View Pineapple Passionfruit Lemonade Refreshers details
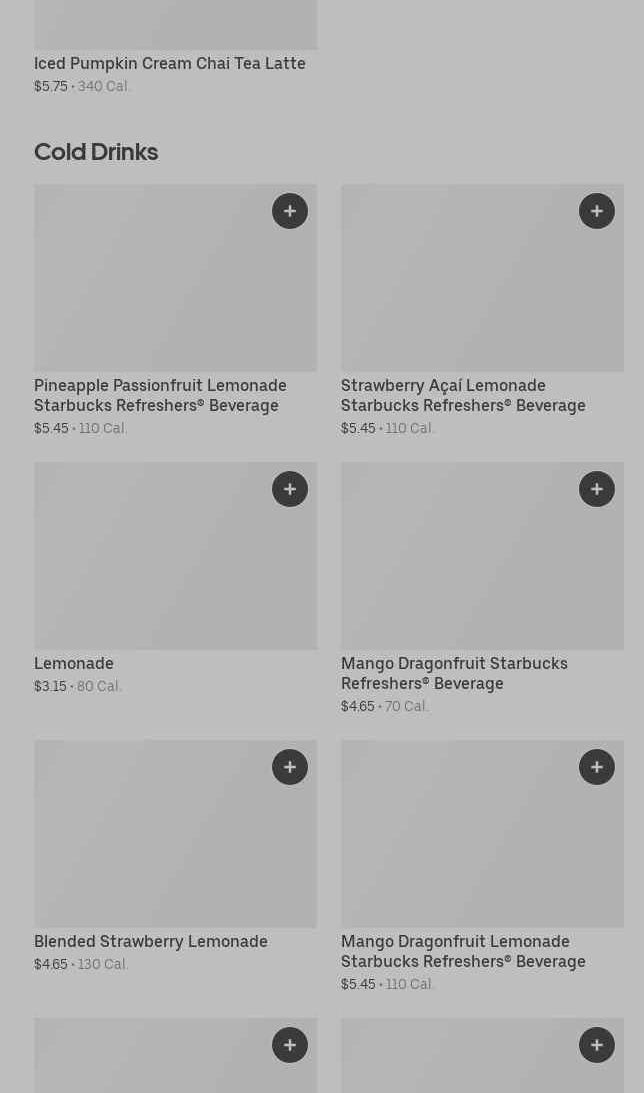This screenshot has width=644, height=1093. pos(160,395)
